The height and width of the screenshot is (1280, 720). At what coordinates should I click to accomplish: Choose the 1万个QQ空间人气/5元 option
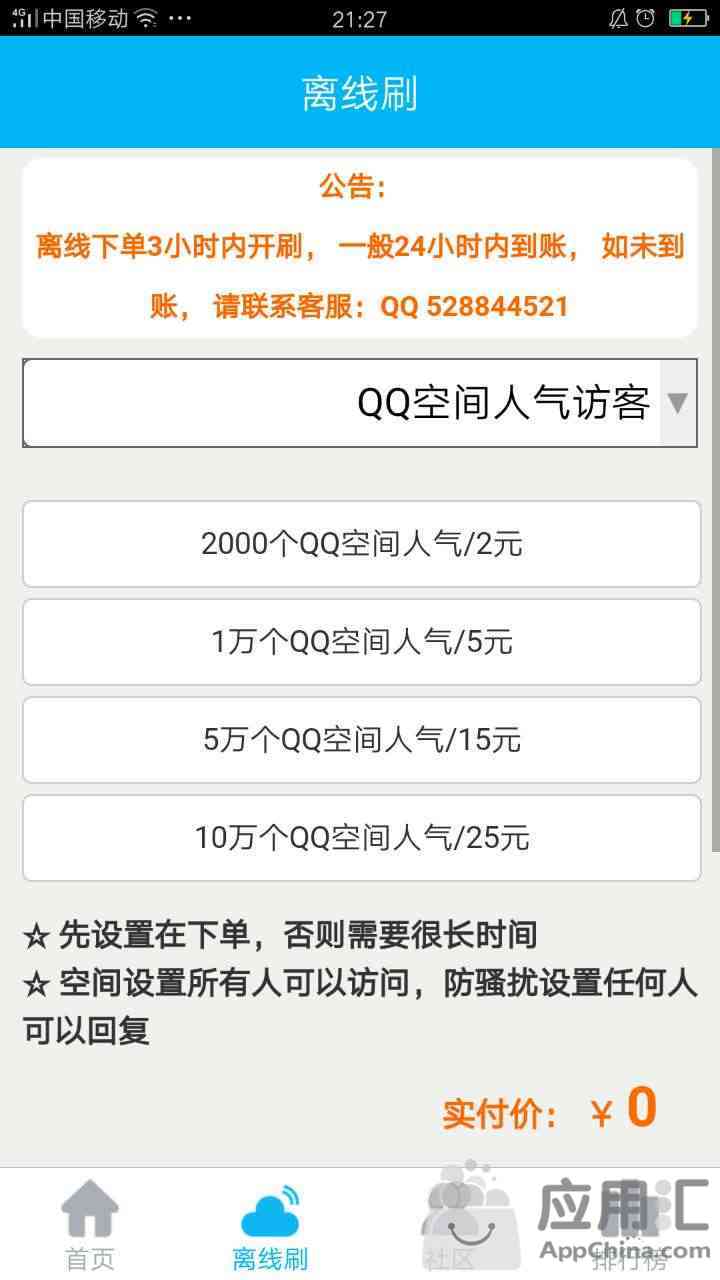click(361, 642)
